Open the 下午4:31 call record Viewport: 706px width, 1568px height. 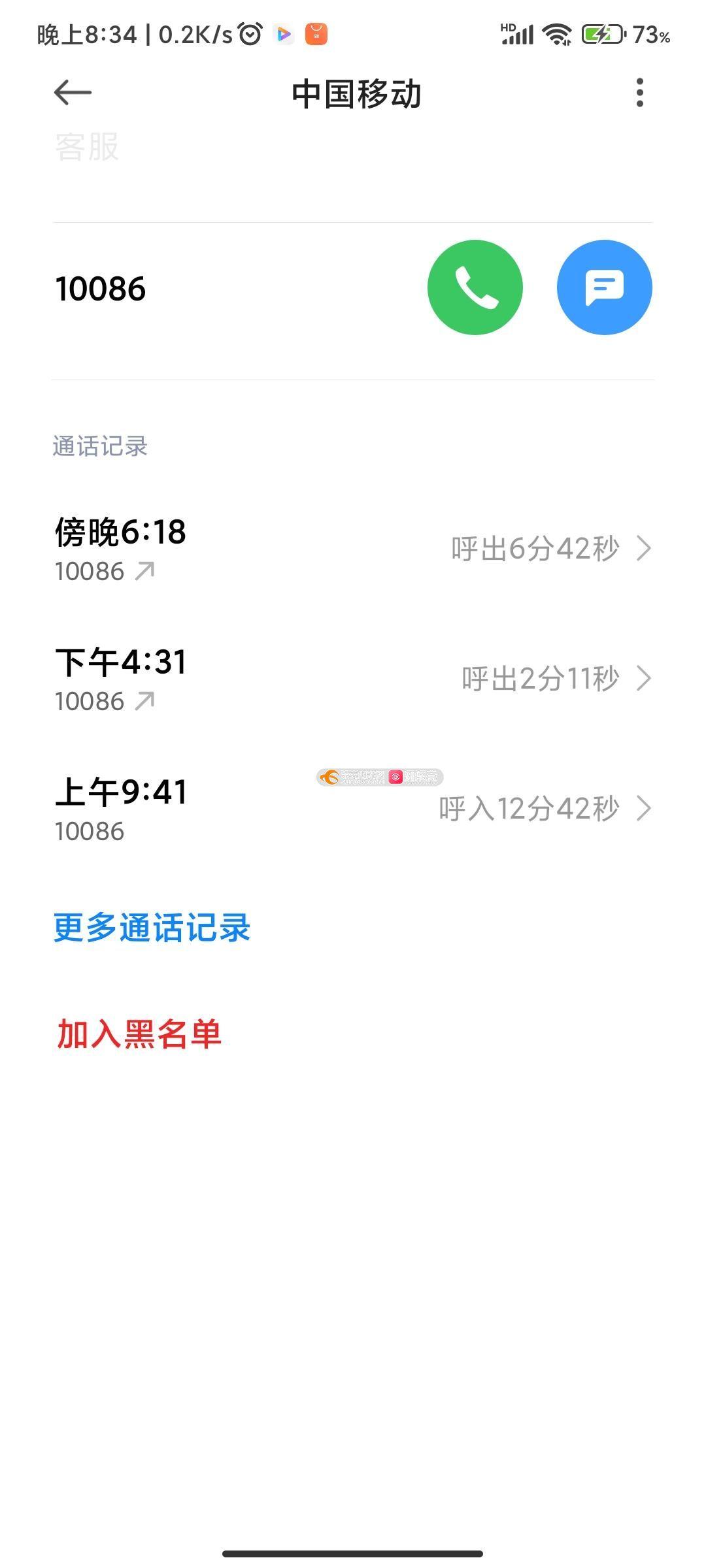pyautogui.click(x=353, y=679)
